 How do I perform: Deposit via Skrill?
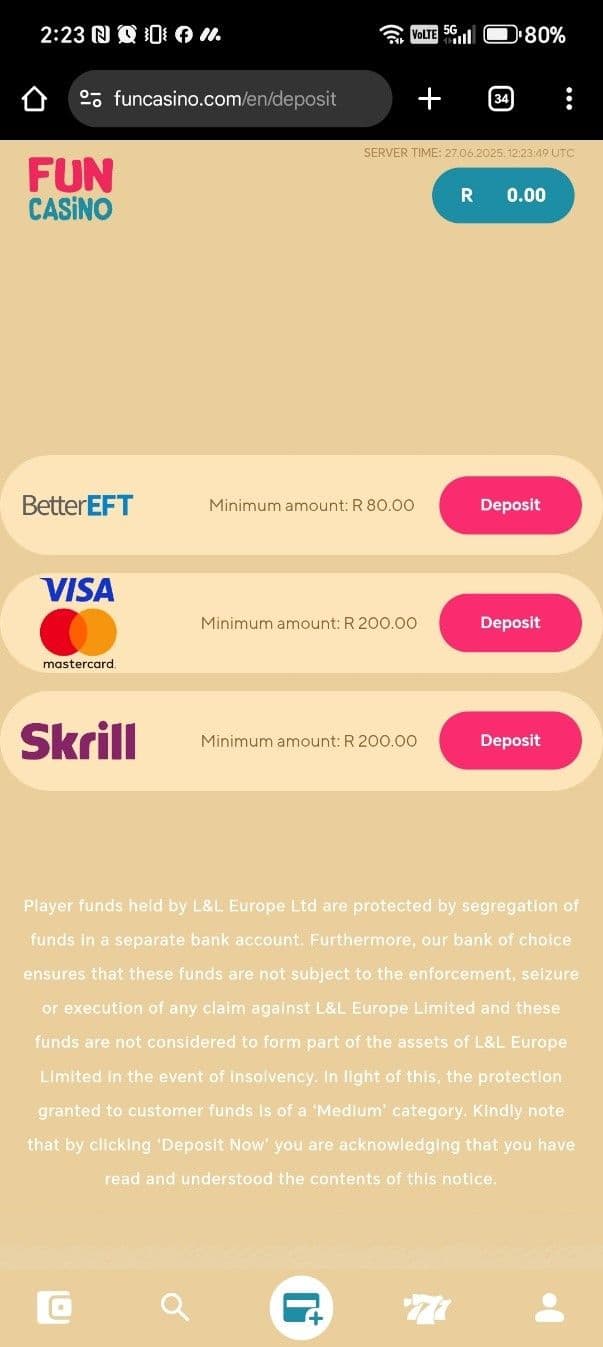pos(510,741)
